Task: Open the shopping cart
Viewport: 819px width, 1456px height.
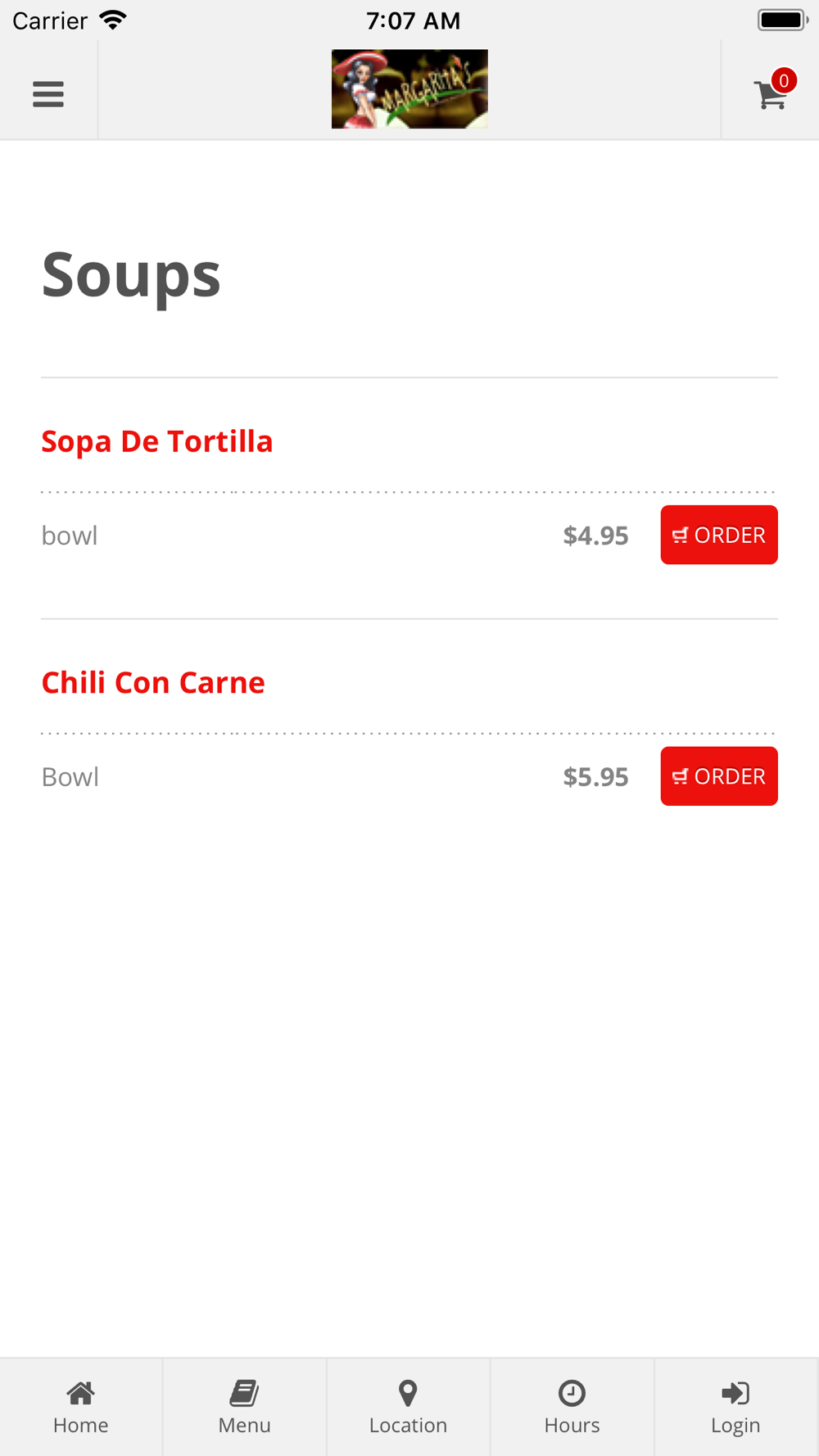Action: (x=773, y=90)
